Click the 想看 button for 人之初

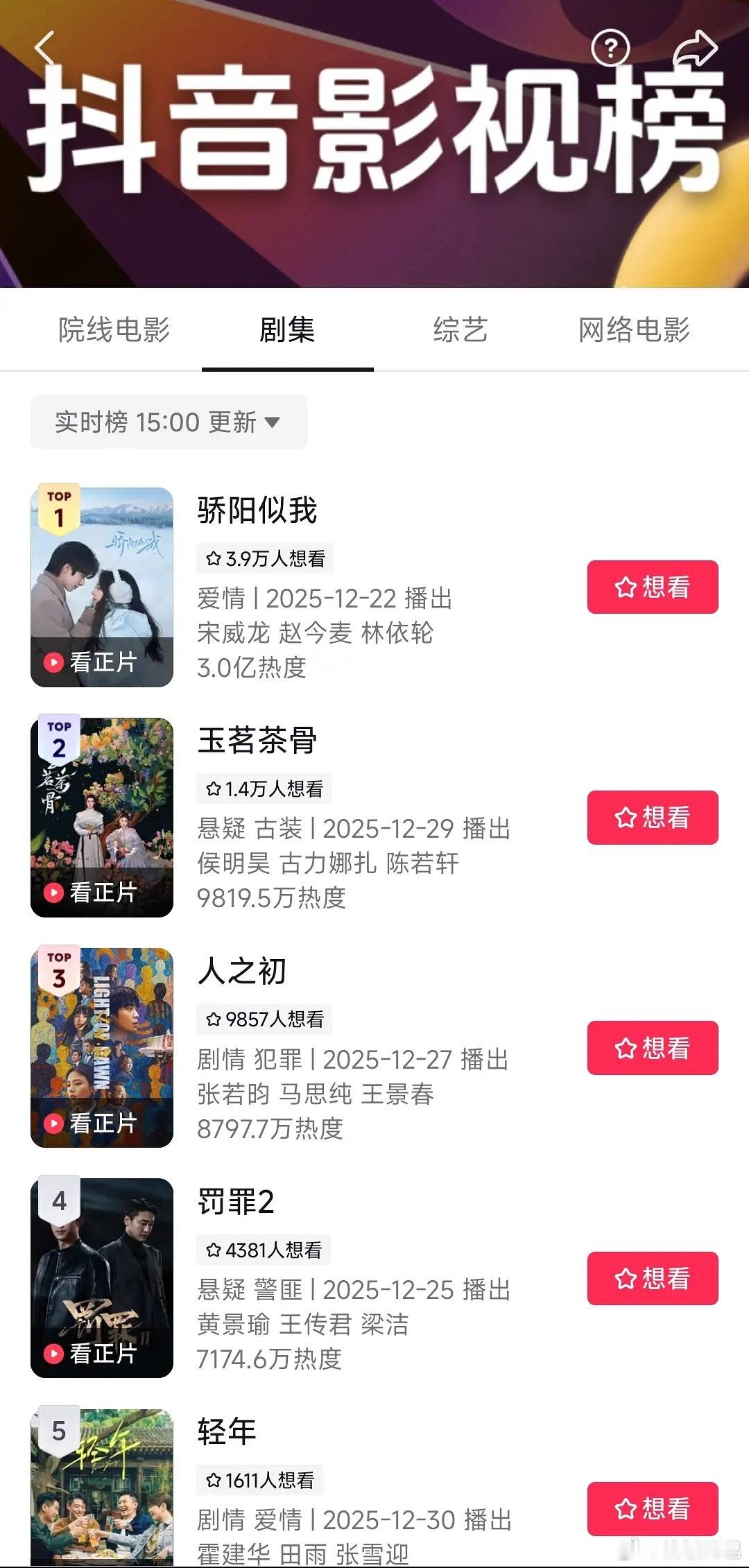point(652,1048)
